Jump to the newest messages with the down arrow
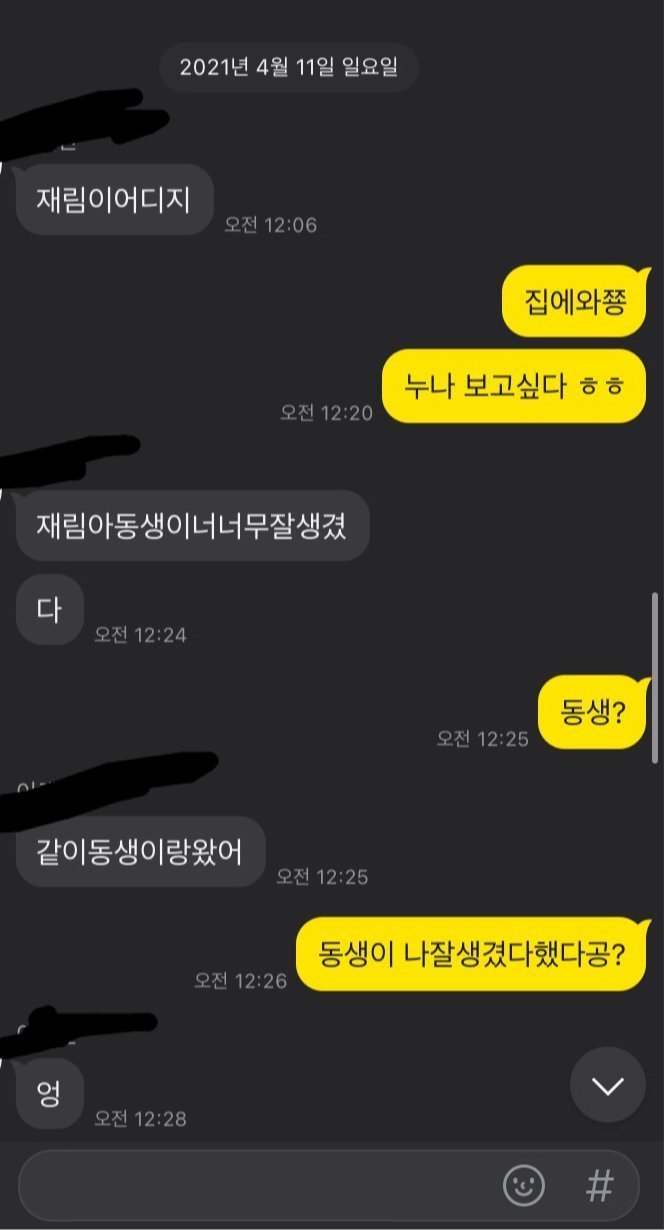The width and height of the screenshot is (664, 1231). [x=607, y=1085]
